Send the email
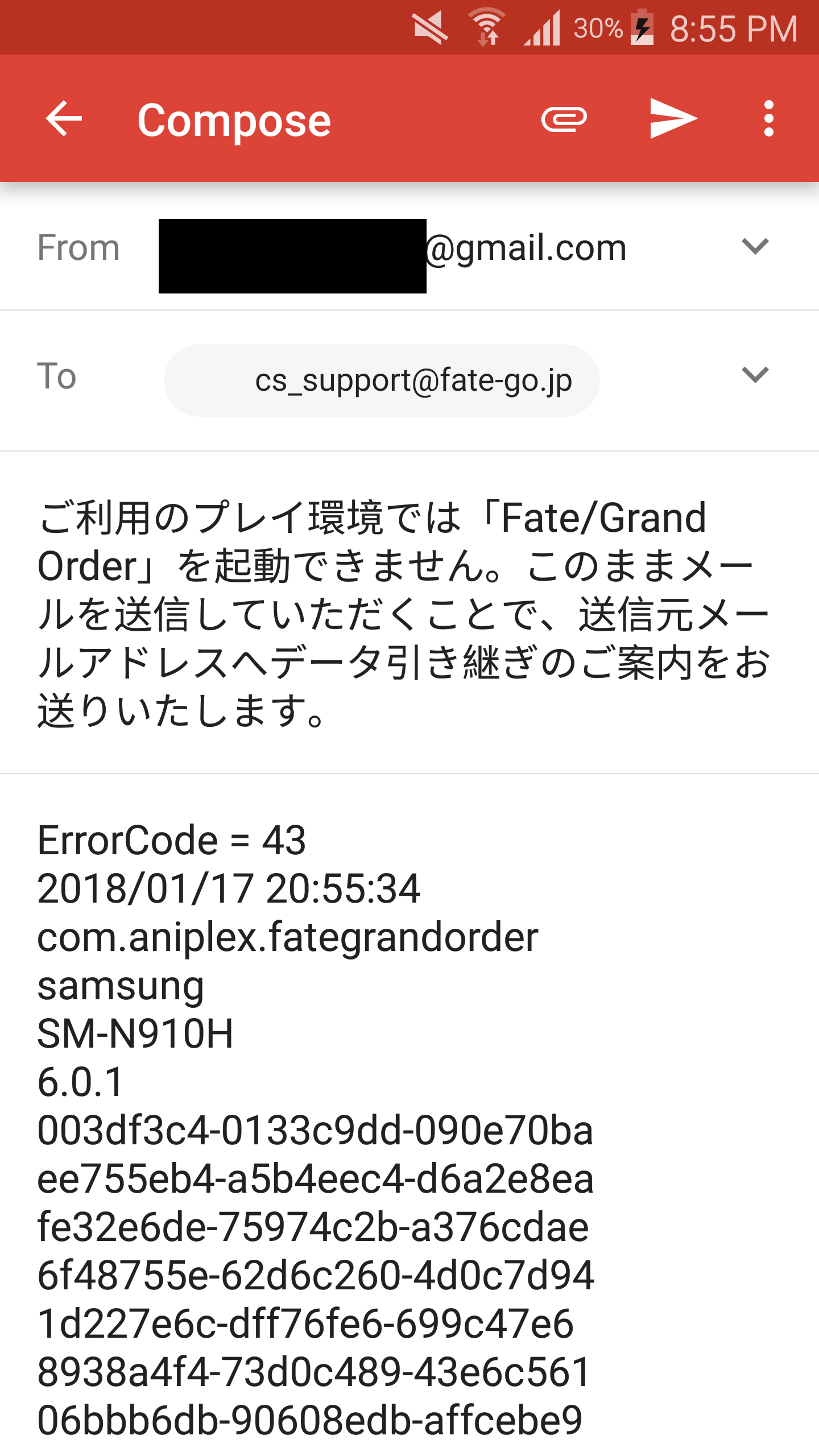This screenshot has width=819, height=1456. point(673,119)
